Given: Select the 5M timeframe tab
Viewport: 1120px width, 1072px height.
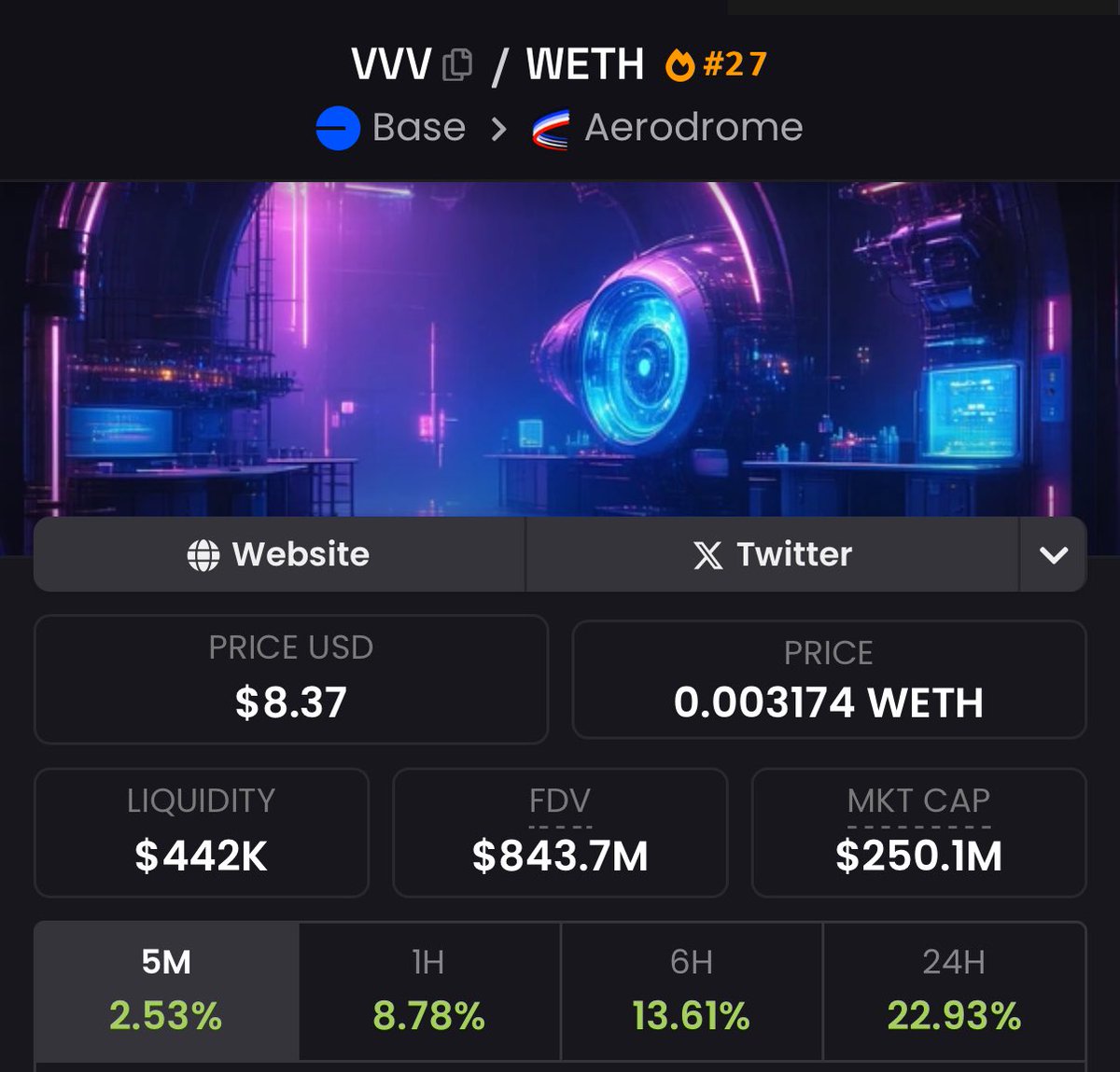Looking at the screenshot, I should (166, 991).
